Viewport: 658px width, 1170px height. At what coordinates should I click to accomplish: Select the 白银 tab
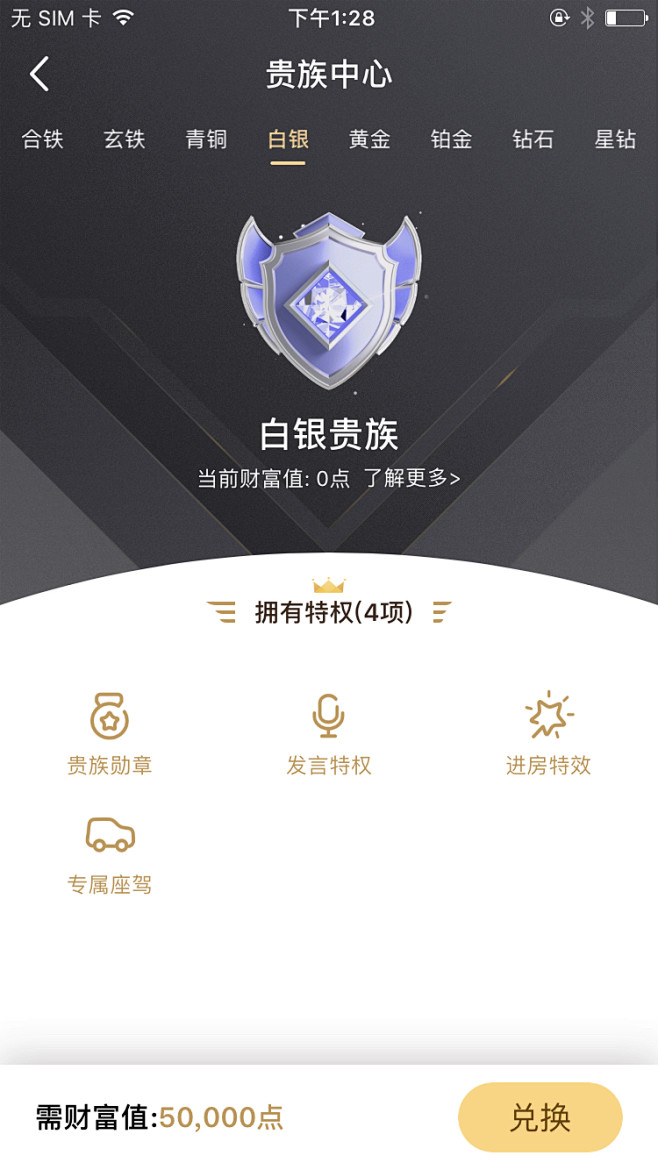tap(288, 139)
